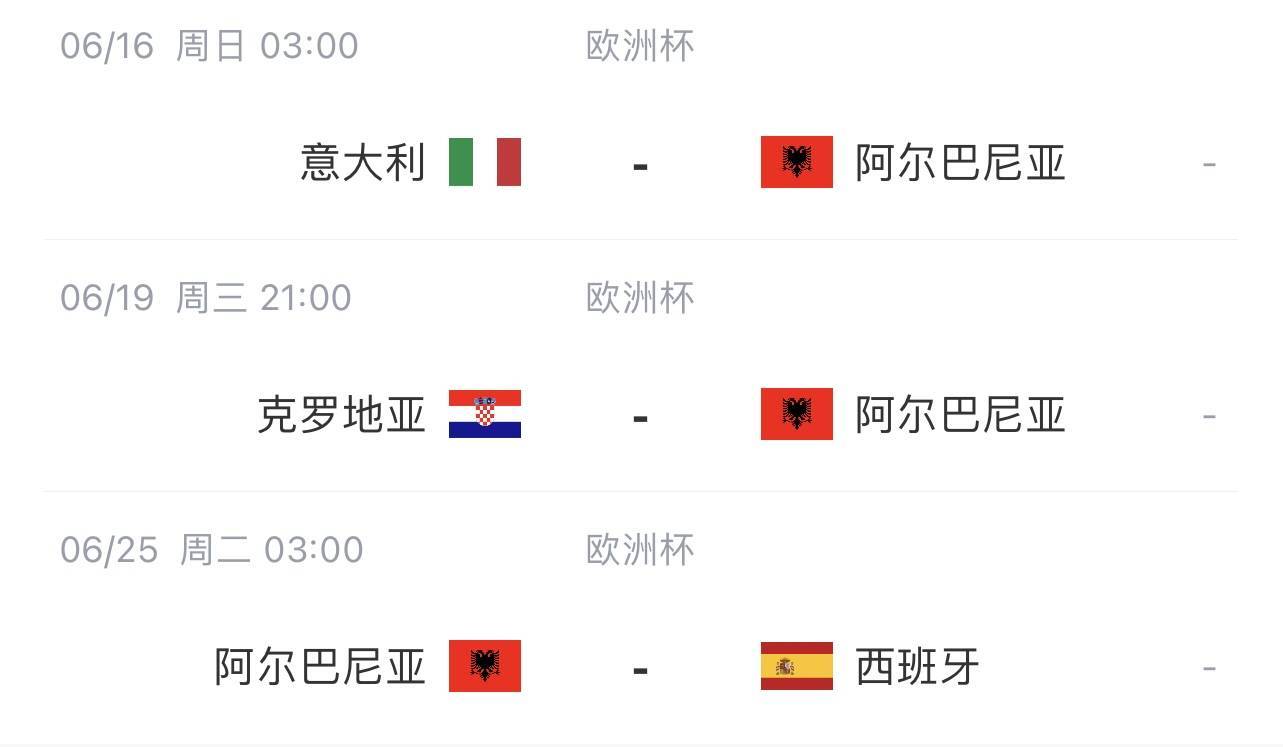View the Croatia vs Albania match on 06/19
Image resolution: width=1283 pixels, height=747 pixels.
tap(640, 415)
